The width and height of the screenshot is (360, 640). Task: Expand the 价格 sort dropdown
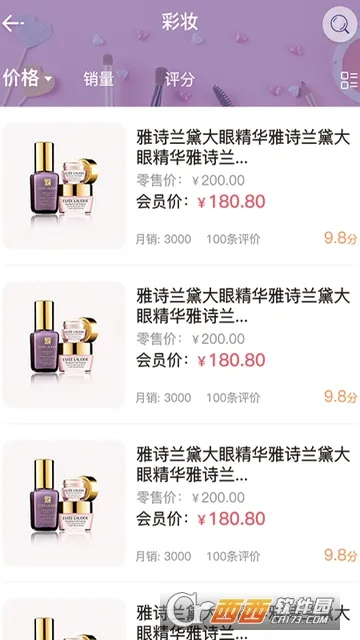[28, 78]
